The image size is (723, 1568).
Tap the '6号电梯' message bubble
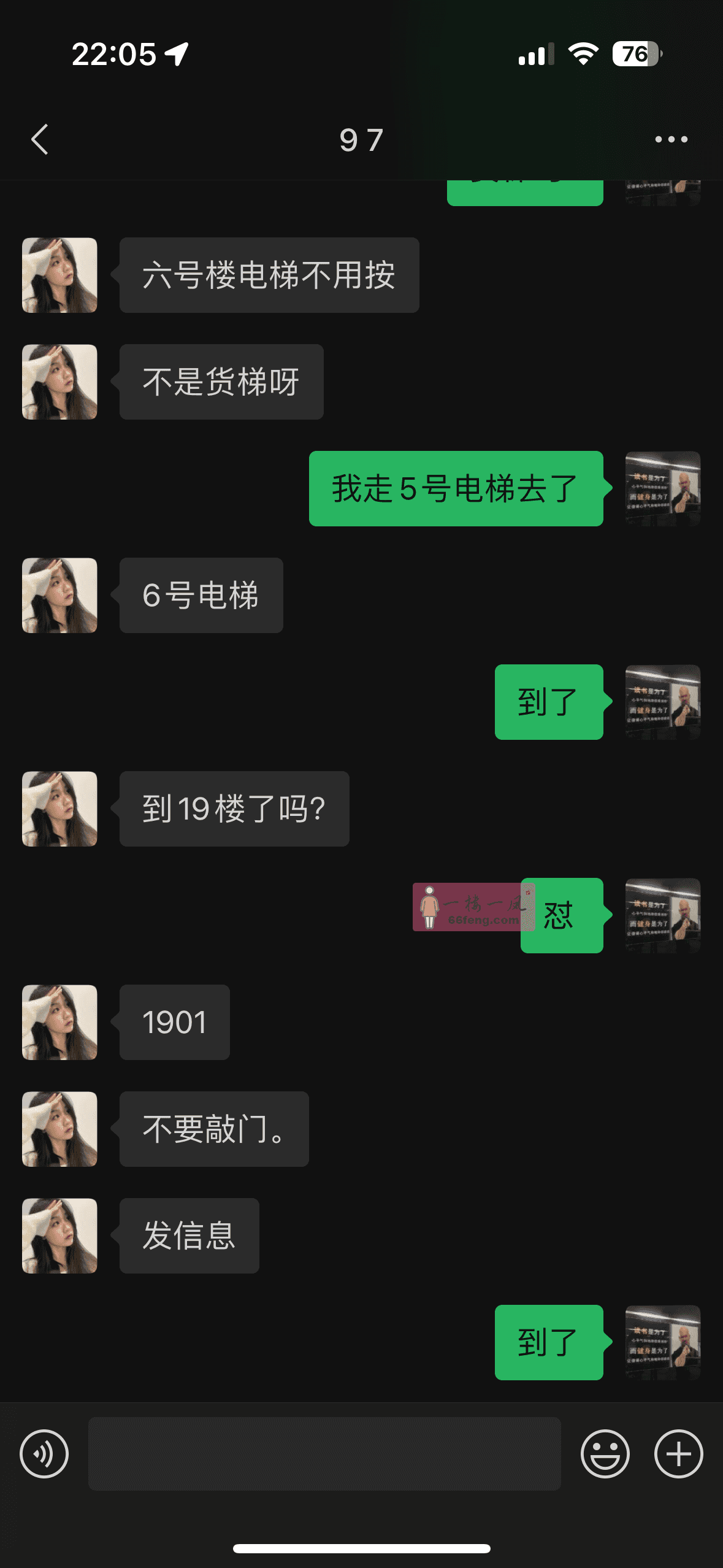(200, 594)
